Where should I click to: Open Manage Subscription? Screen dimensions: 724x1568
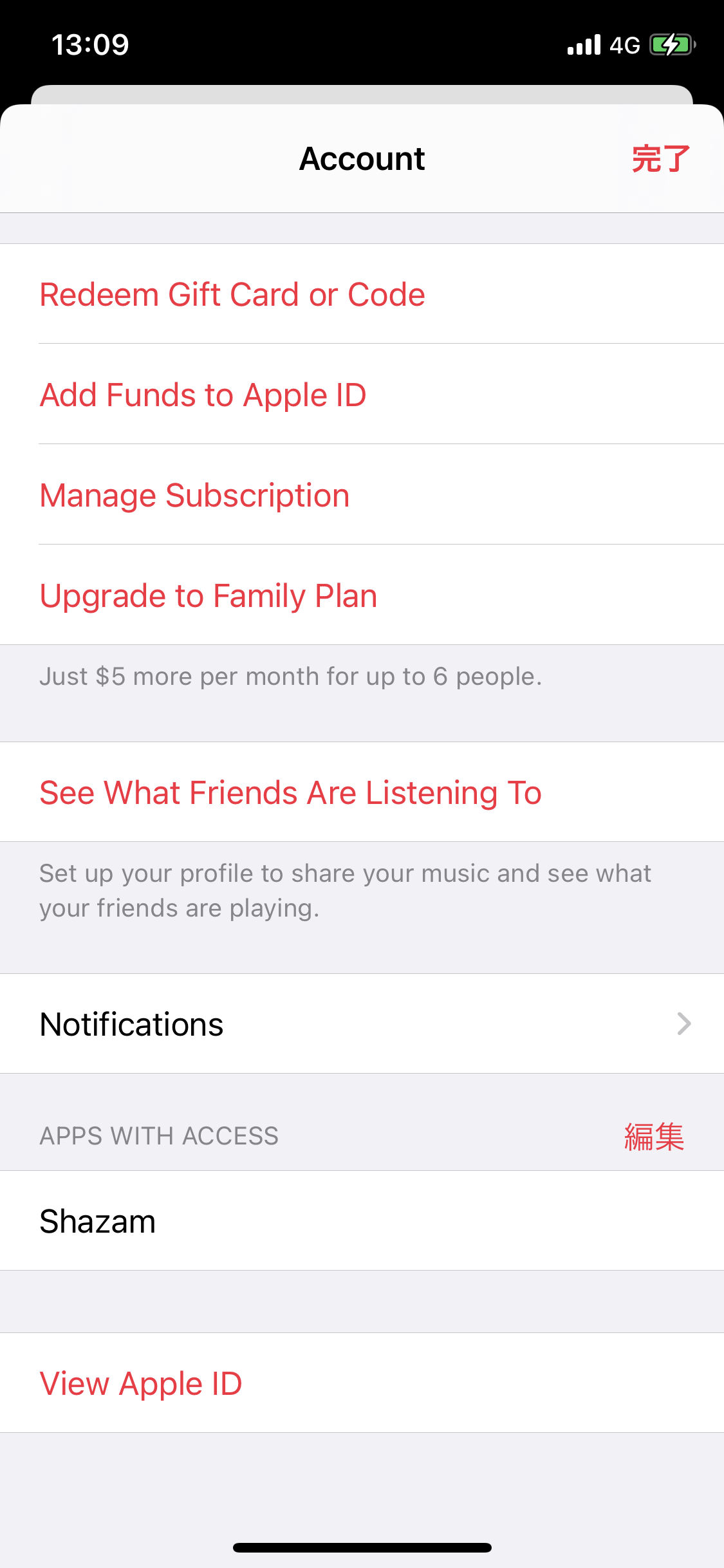(x=194, y=495)
